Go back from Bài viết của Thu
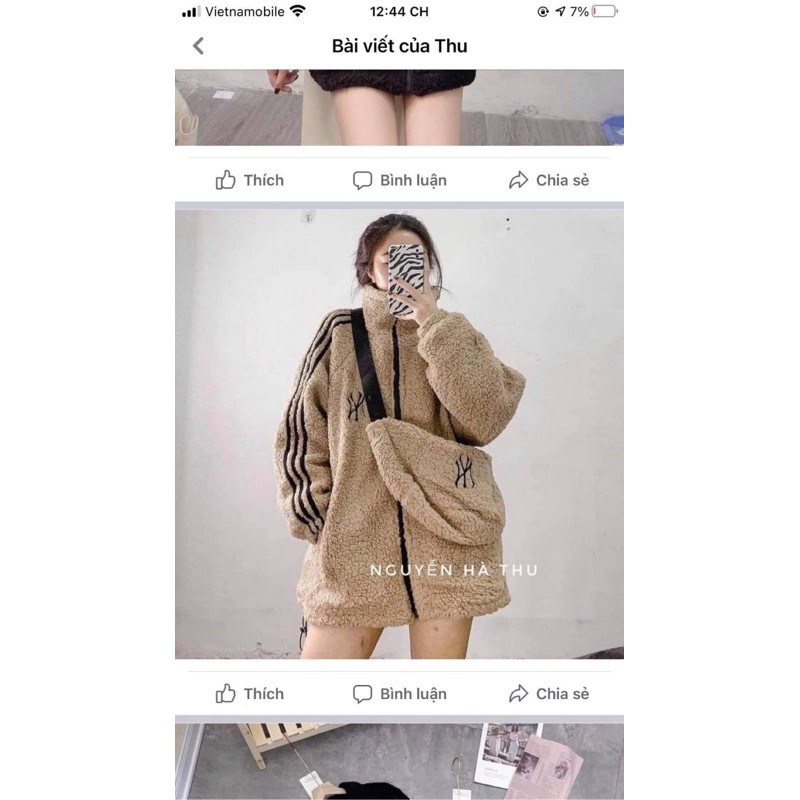 click(x=198, y=46)
